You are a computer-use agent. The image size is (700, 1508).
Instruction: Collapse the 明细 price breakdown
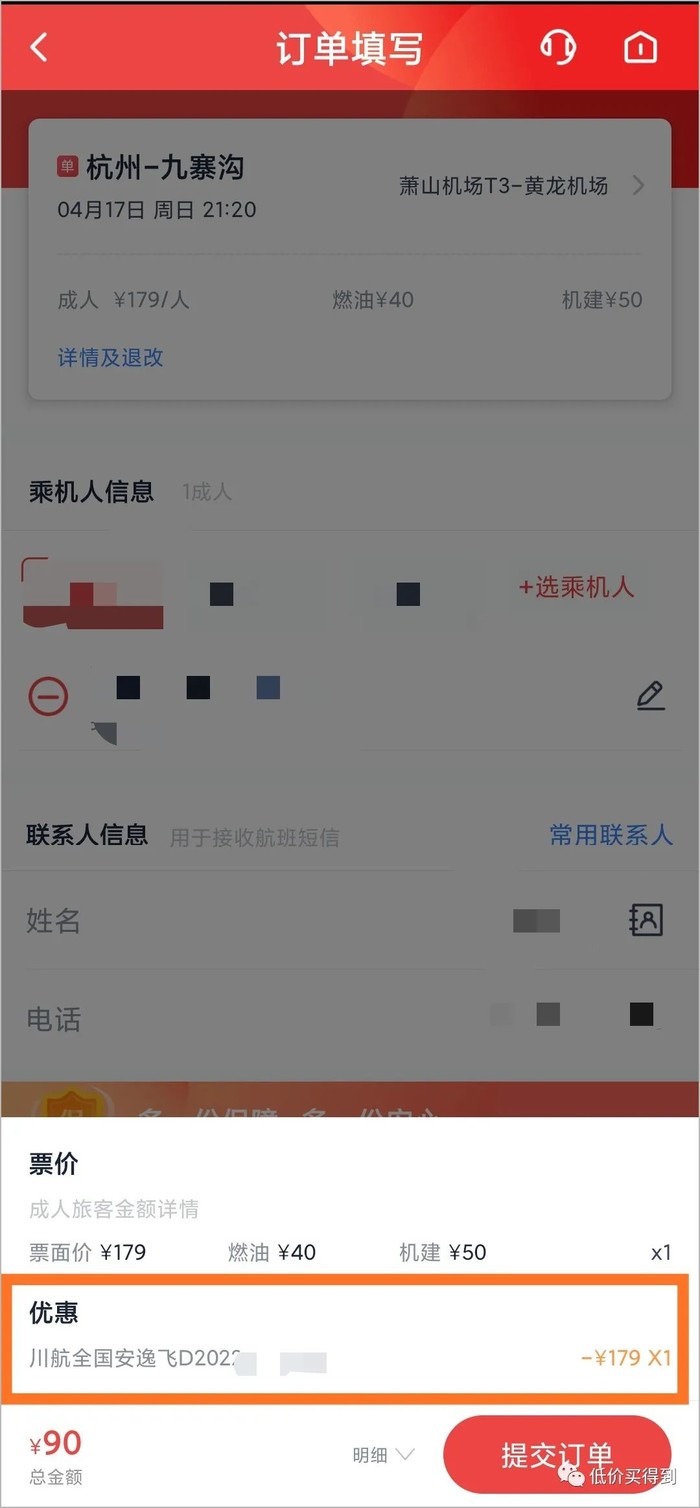(383, 1455)
